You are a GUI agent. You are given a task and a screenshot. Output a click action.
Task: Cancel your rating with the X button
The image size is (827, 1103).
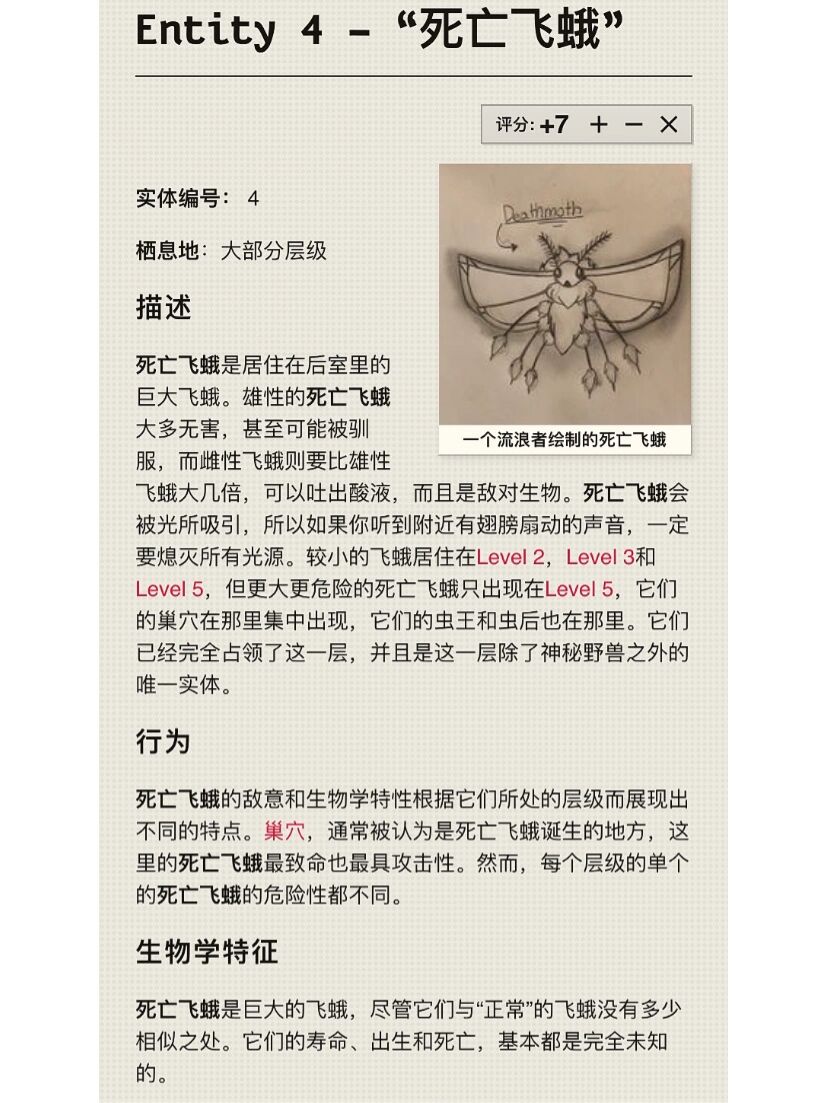click(669, 124)
